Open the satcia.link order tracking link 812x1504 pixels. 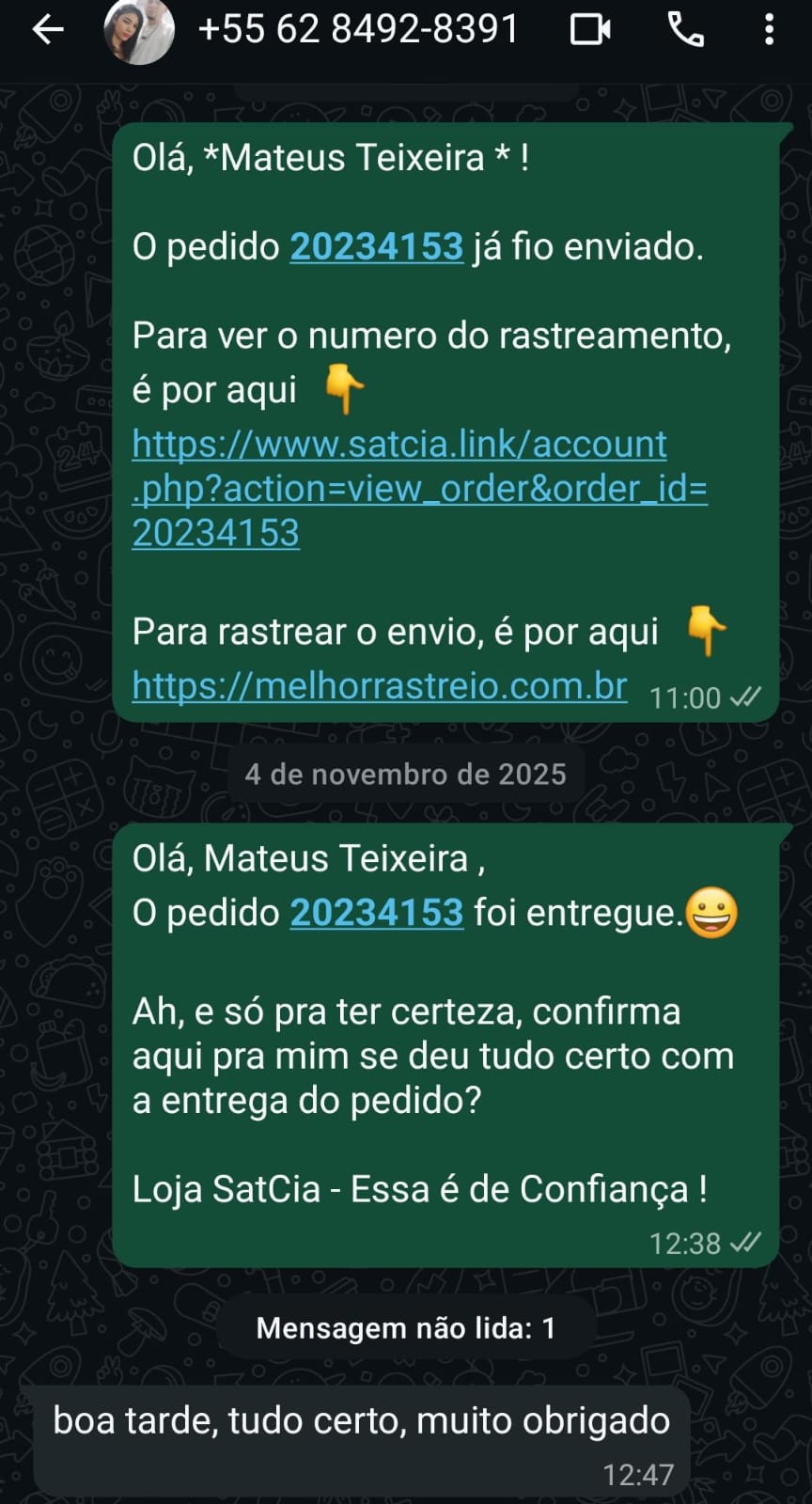pyautogui.click(x=418, y=488)
